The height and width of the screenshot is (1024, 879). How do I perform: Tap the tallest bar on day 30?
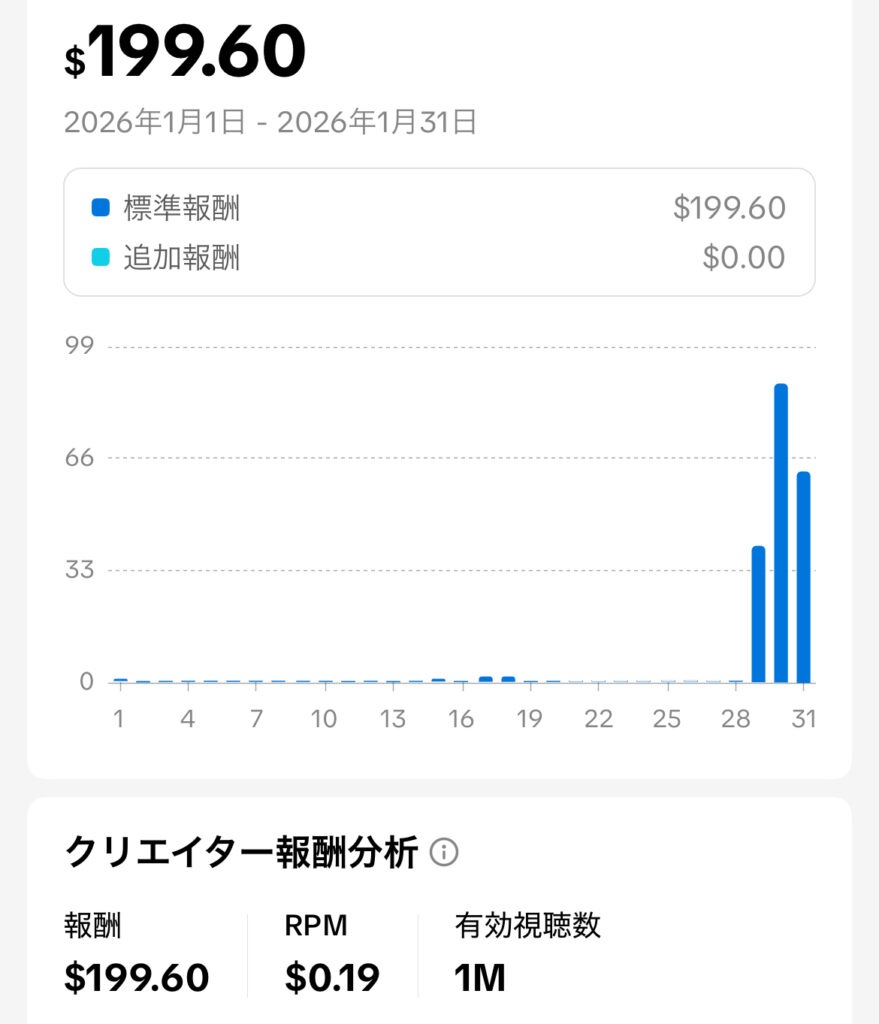tap(780, 530)
